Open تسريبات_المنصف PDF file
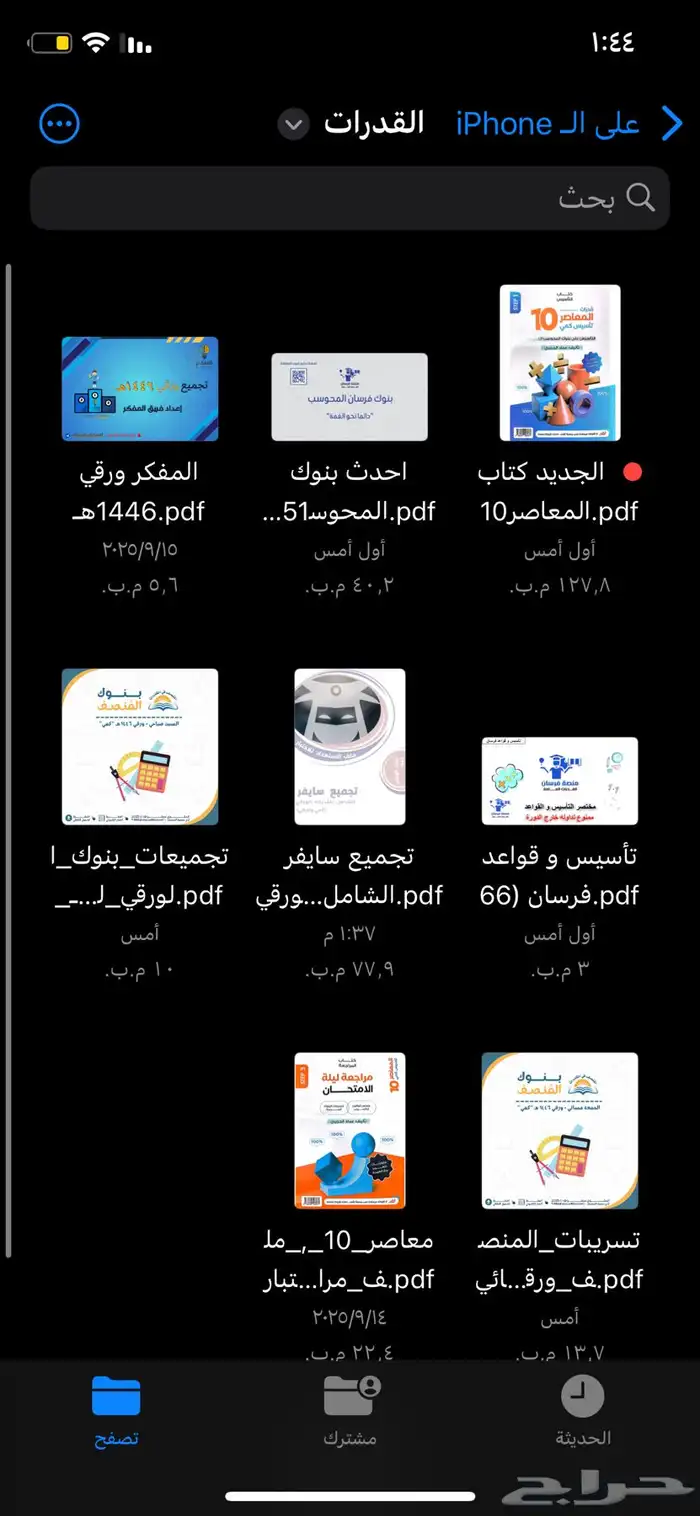Image resolution: width=700 pixels, height=1516 pixels. (x=560, y=1130)
